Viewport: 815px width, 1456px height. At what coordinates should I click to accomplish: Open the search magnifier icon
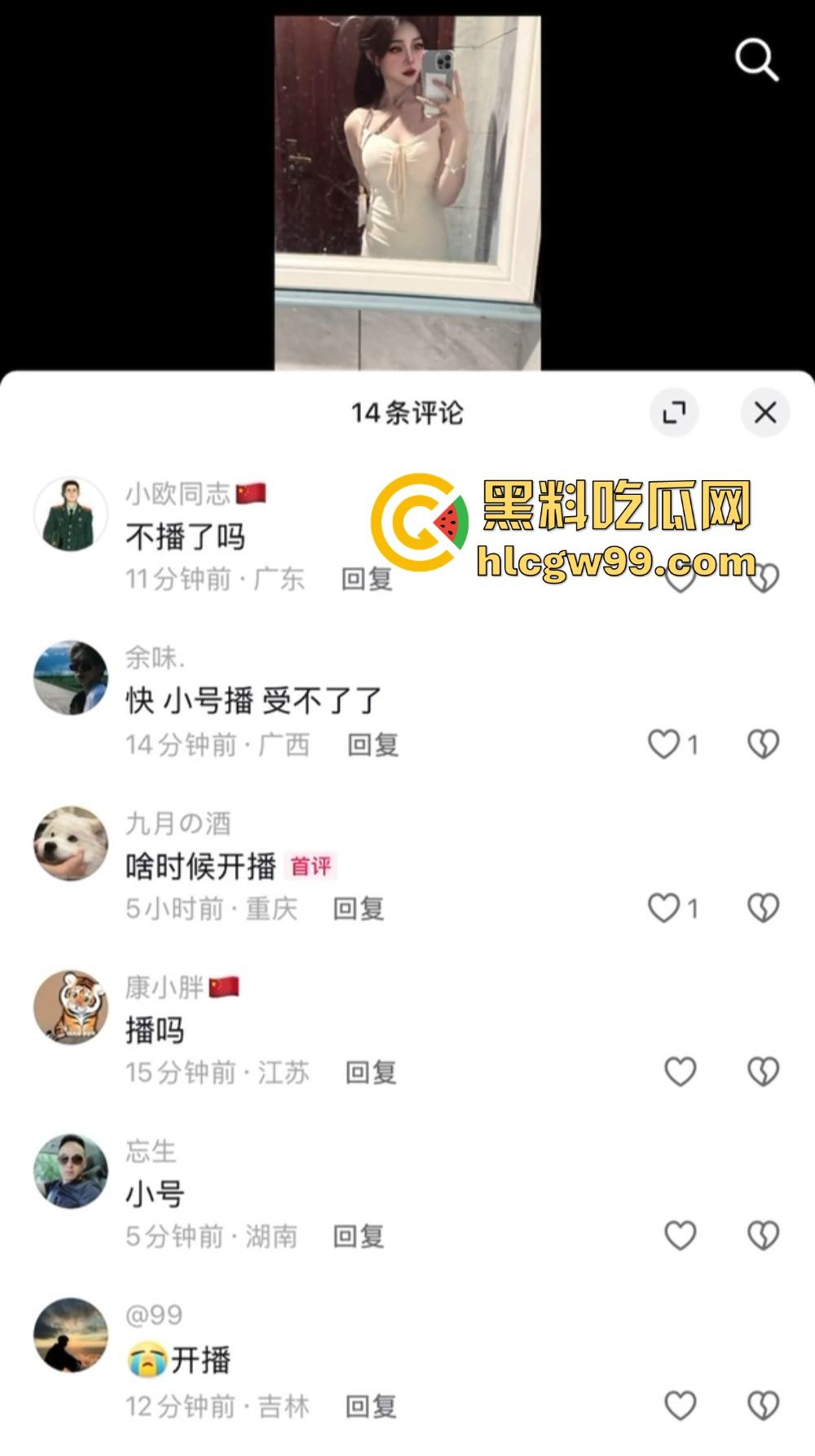[x=757, y=61]
